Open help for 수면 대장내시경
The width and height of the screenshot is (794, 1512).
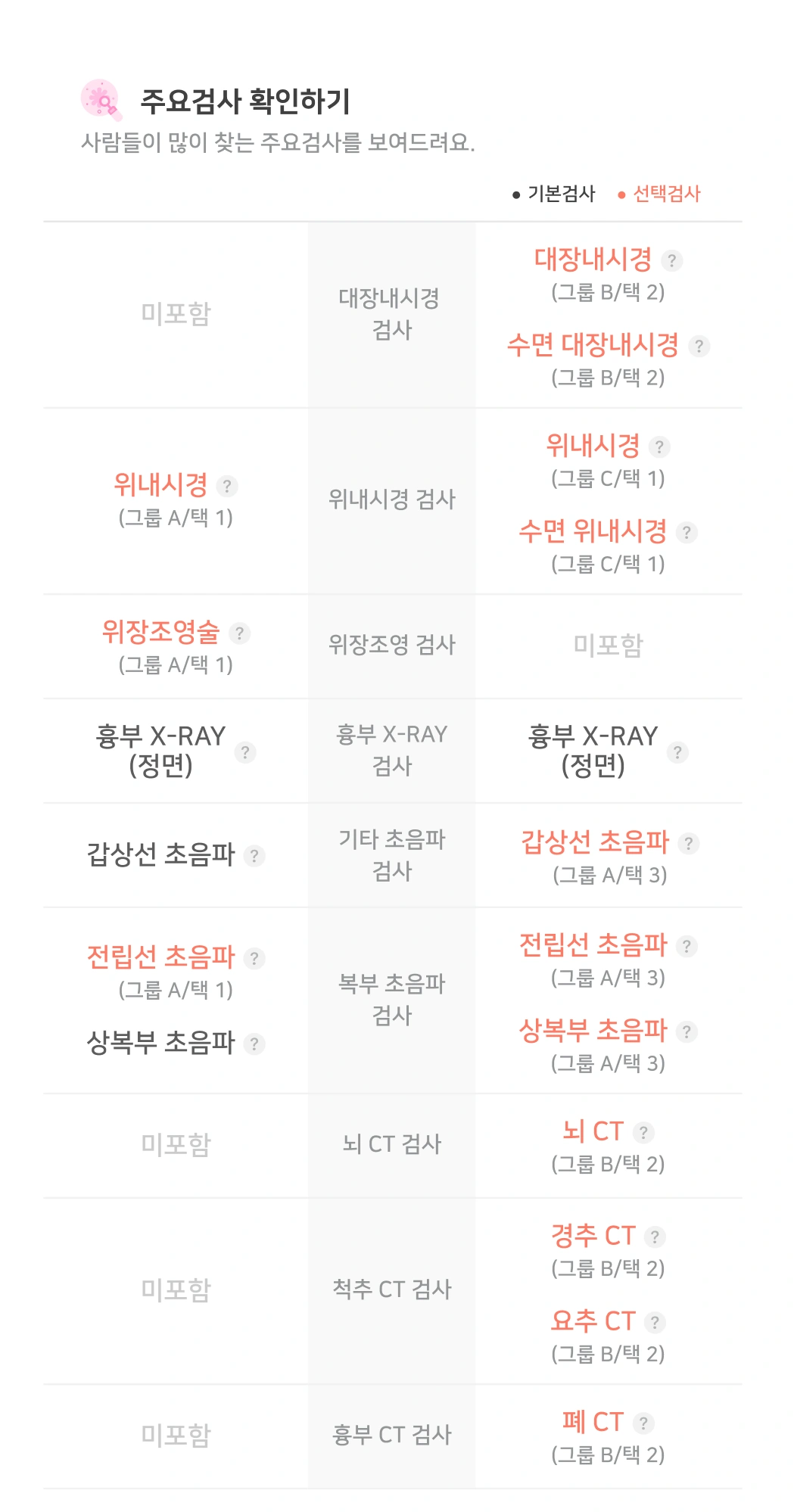pos(699,347)
